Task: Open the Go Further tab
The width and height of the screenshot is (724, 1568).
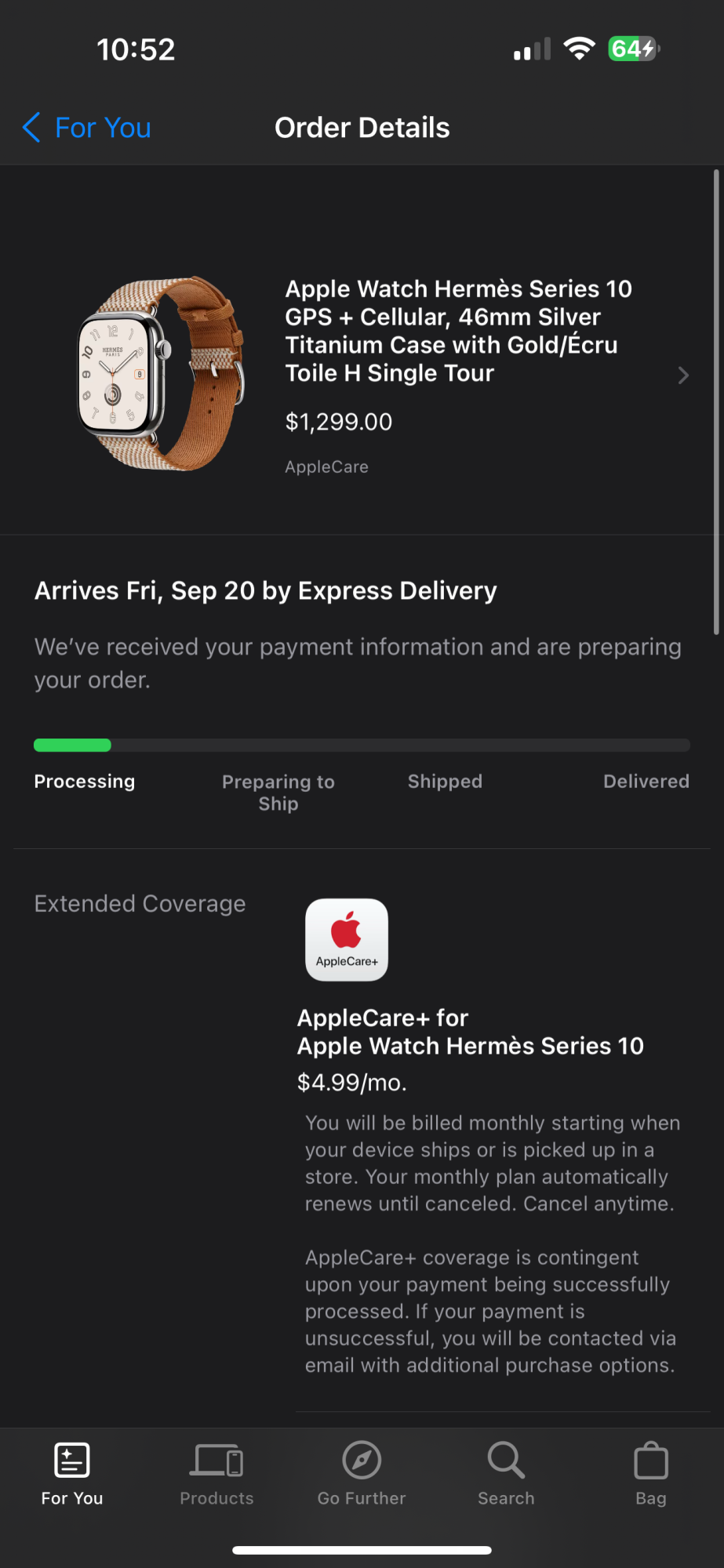Action: [x=362, y=1474]
